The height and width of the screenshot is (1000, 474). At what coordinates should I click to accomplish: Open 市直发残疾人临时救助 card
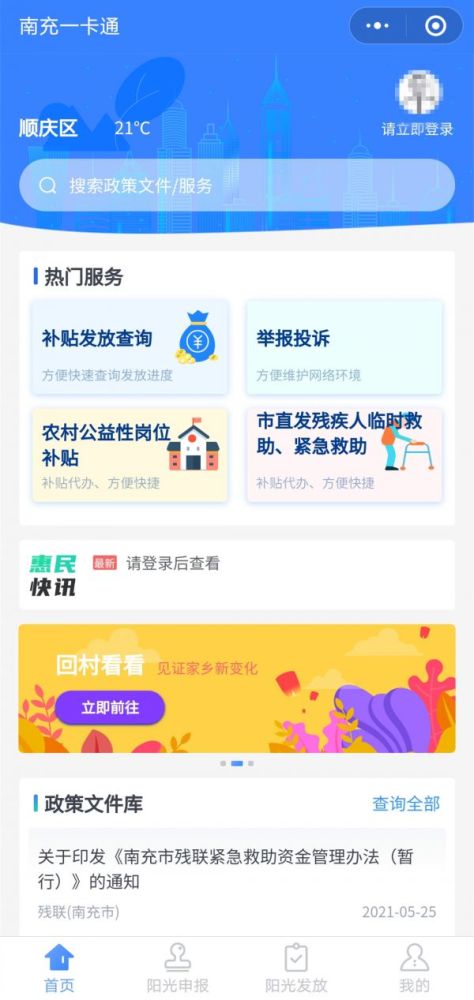(344, 455)
